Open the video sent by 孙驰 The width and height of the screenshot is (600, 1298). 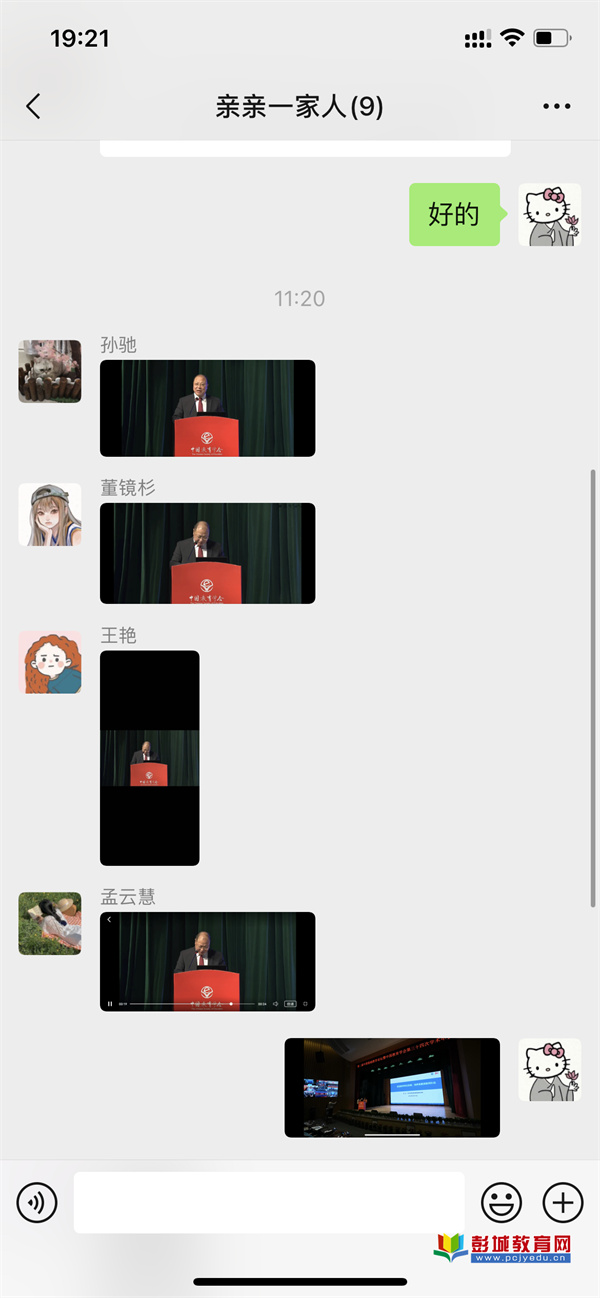207,408
